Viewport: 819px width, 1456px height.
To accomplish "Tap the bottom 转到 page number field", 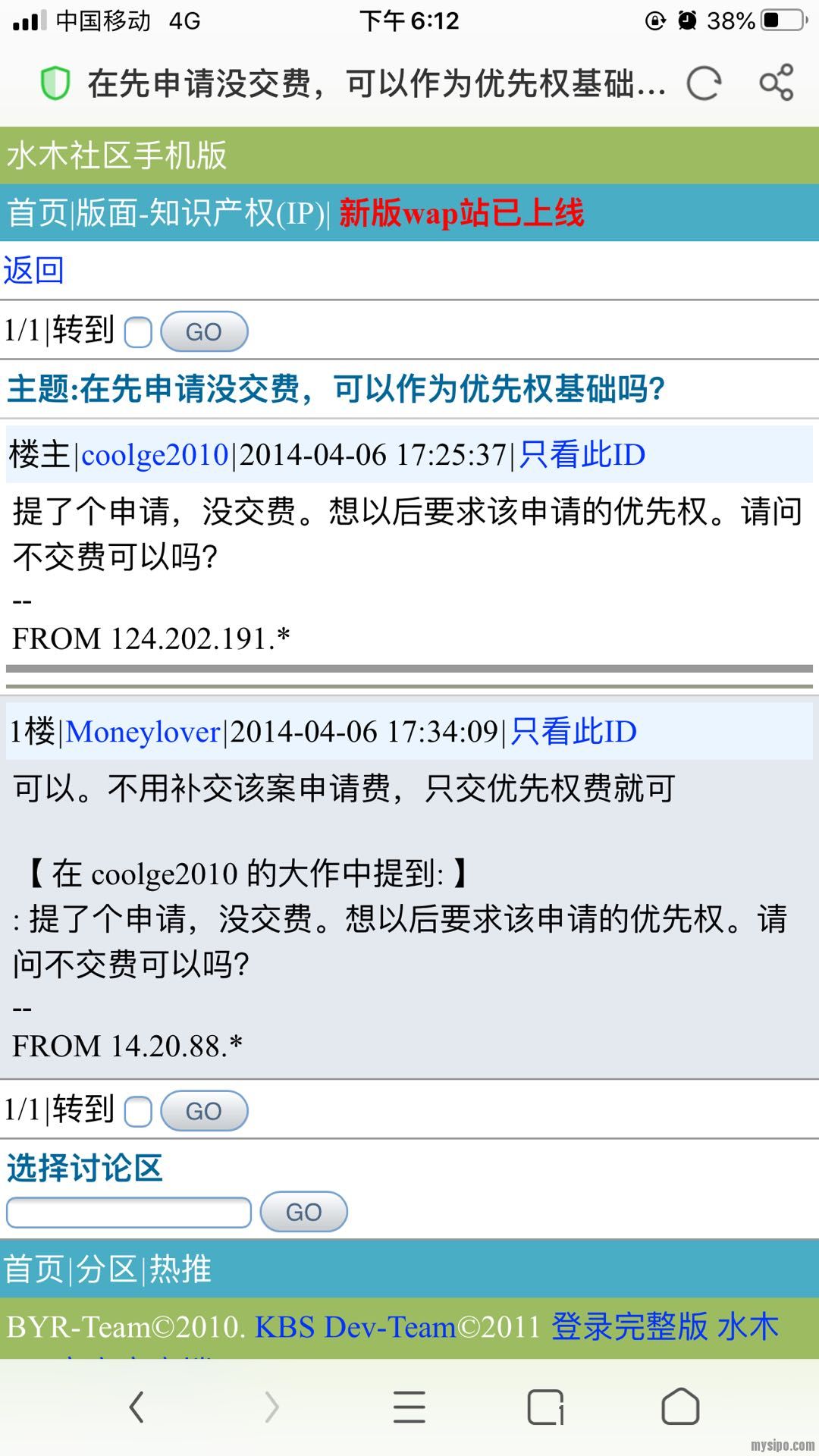I will tap(138, 1112).
